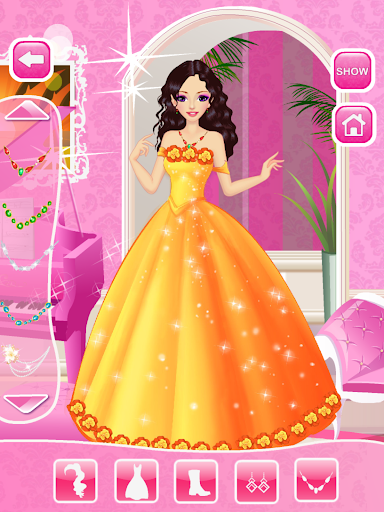Choose the green bead necklace
Viewport: 384px width, 512px height.
pos(27,215)
